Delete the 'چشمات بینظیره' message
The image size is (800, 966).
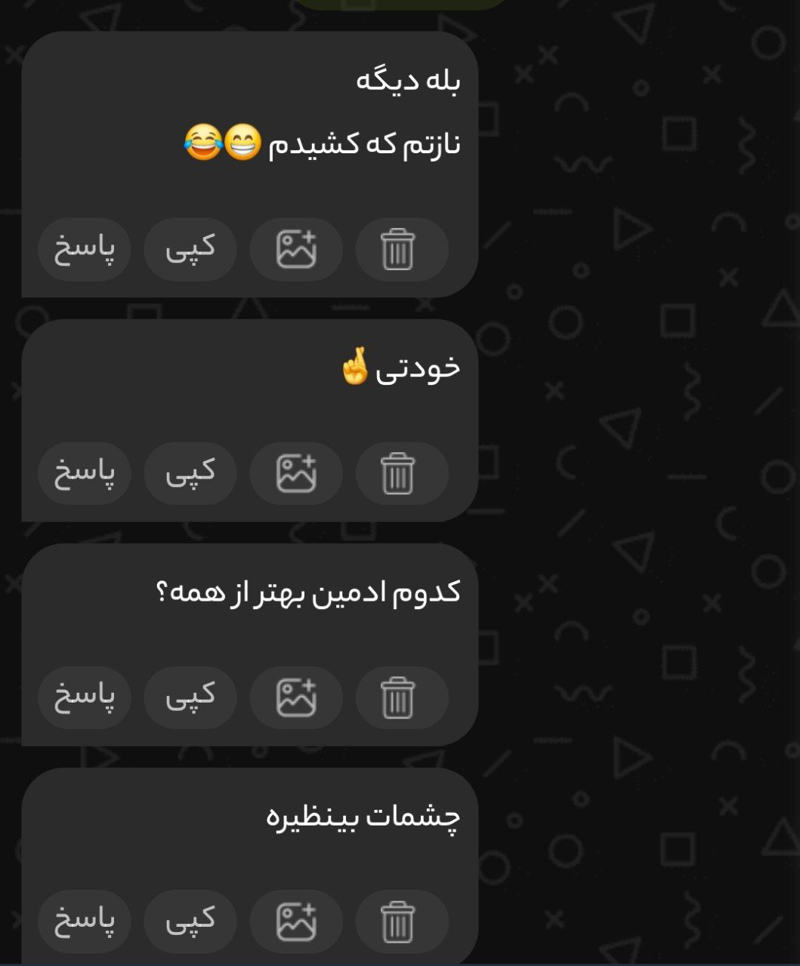tap(400, 921)
